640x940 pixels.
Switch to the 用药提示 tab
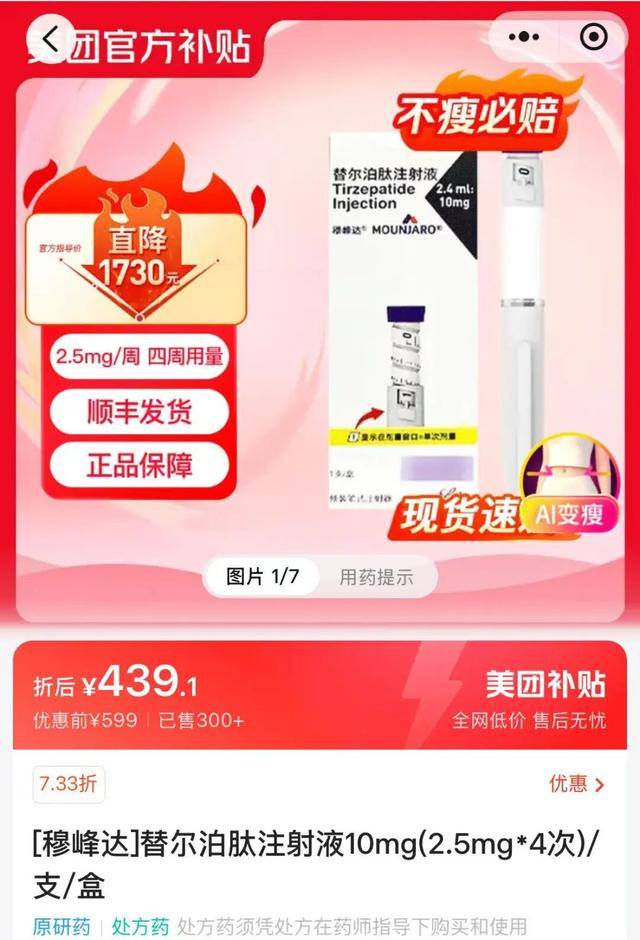[375, 577]
